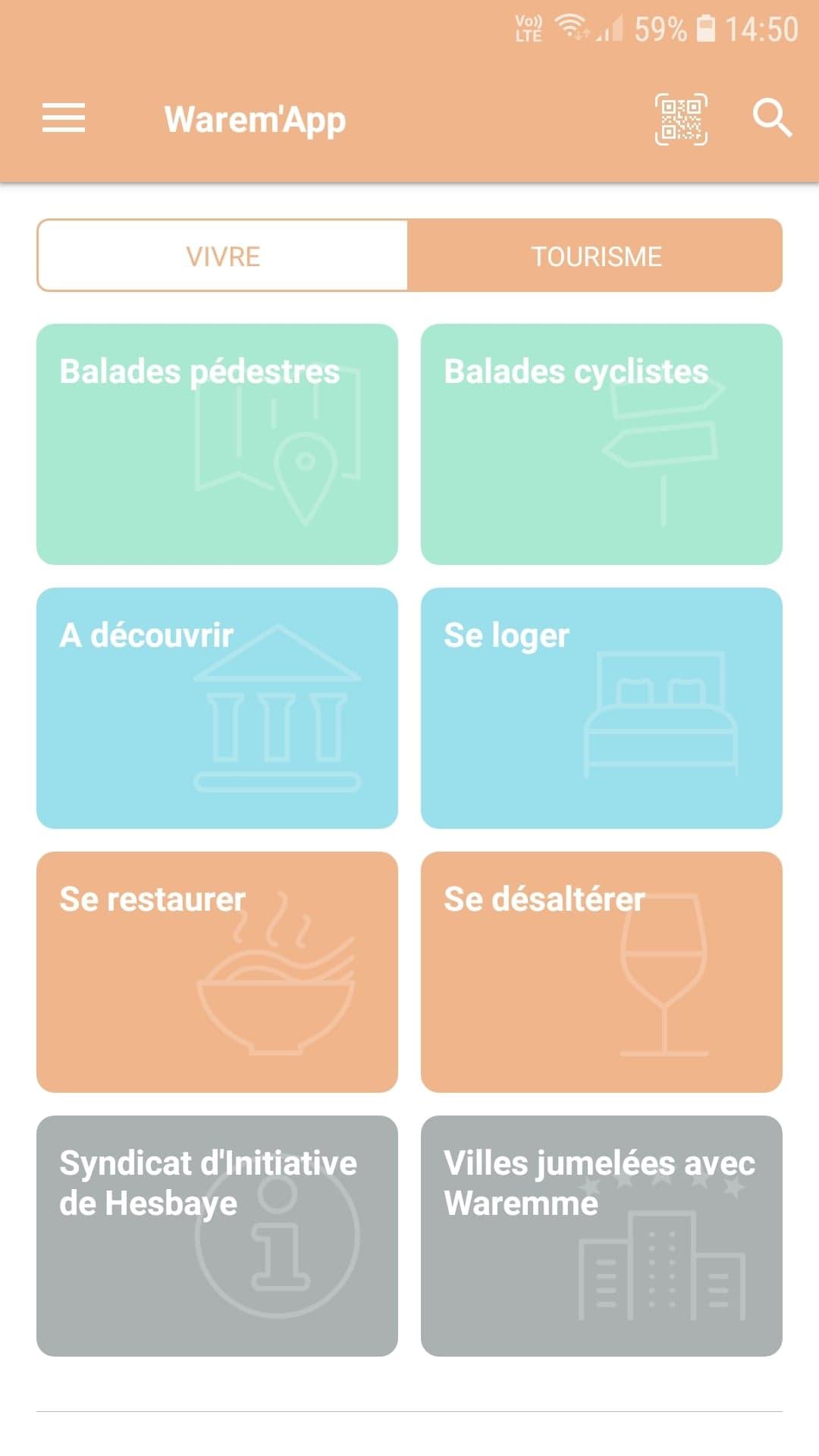Open the search magnifier

coord(772,118)
